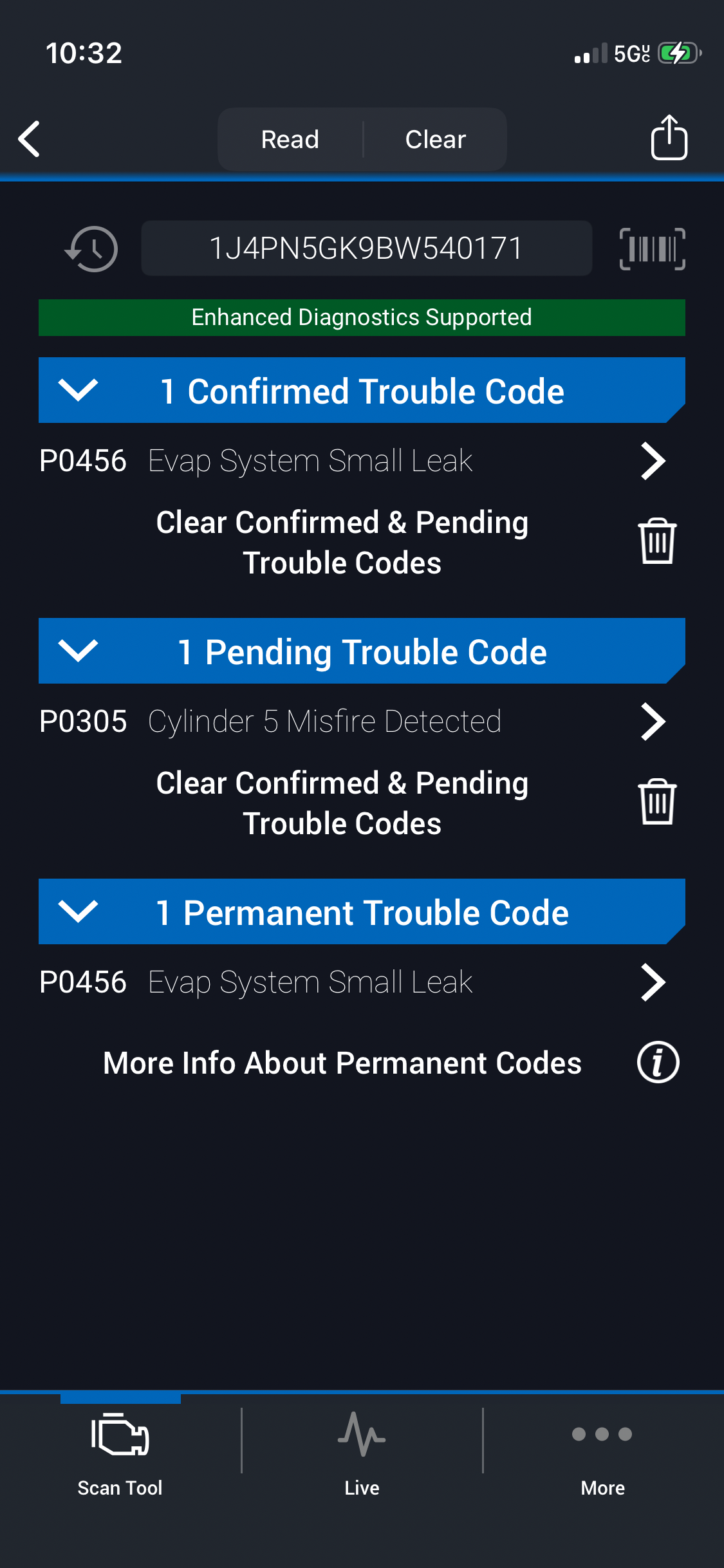724x1568 pixels.
Task: Collapse the Confirmed Trouble Code section
Action: pos(78,391)
